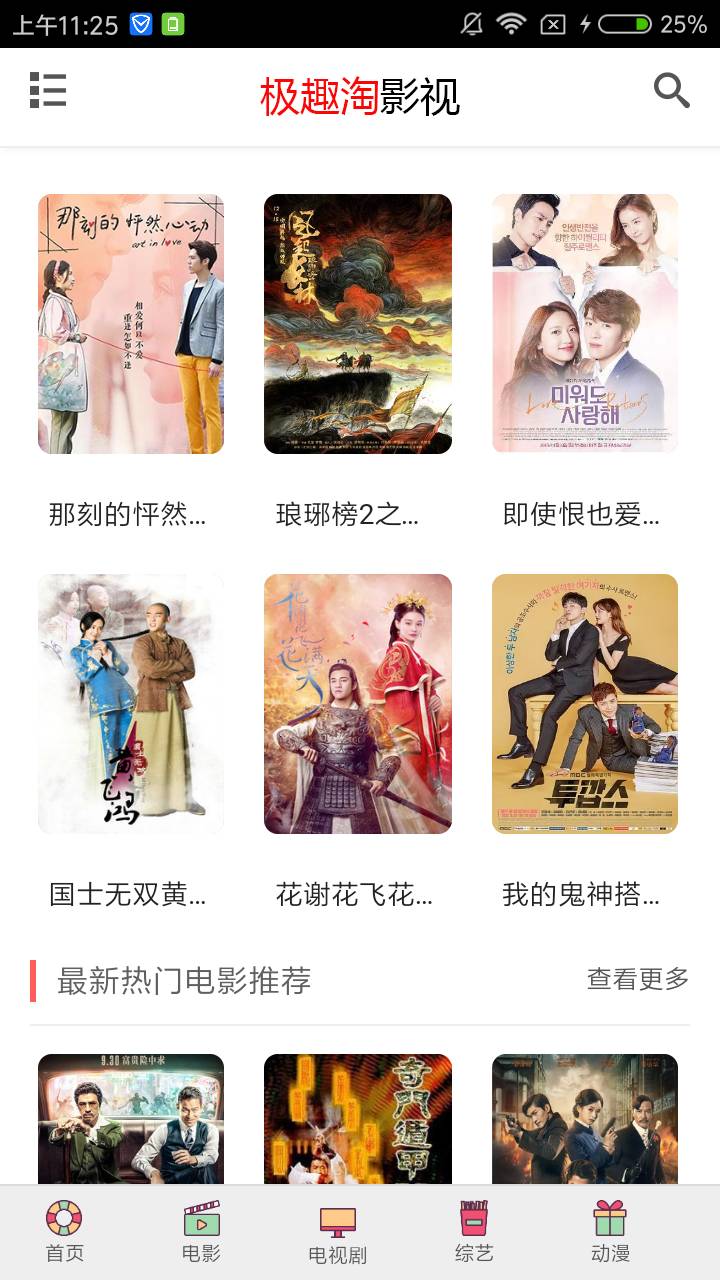
Task: Switch to the 首页 tab
Action: (65, 1232)
